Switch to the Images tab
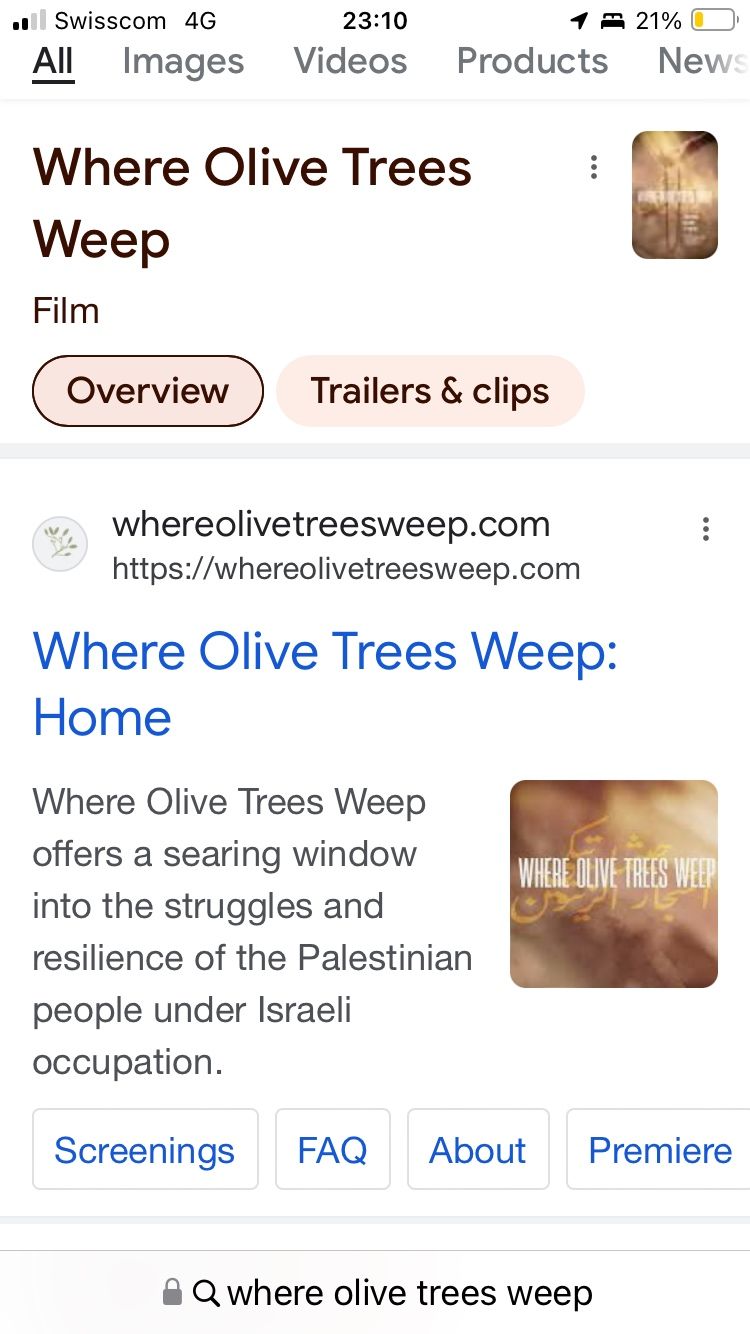The width and height of the screenshot is (750, 1334). pyautogui.click(x=183, y=62)
